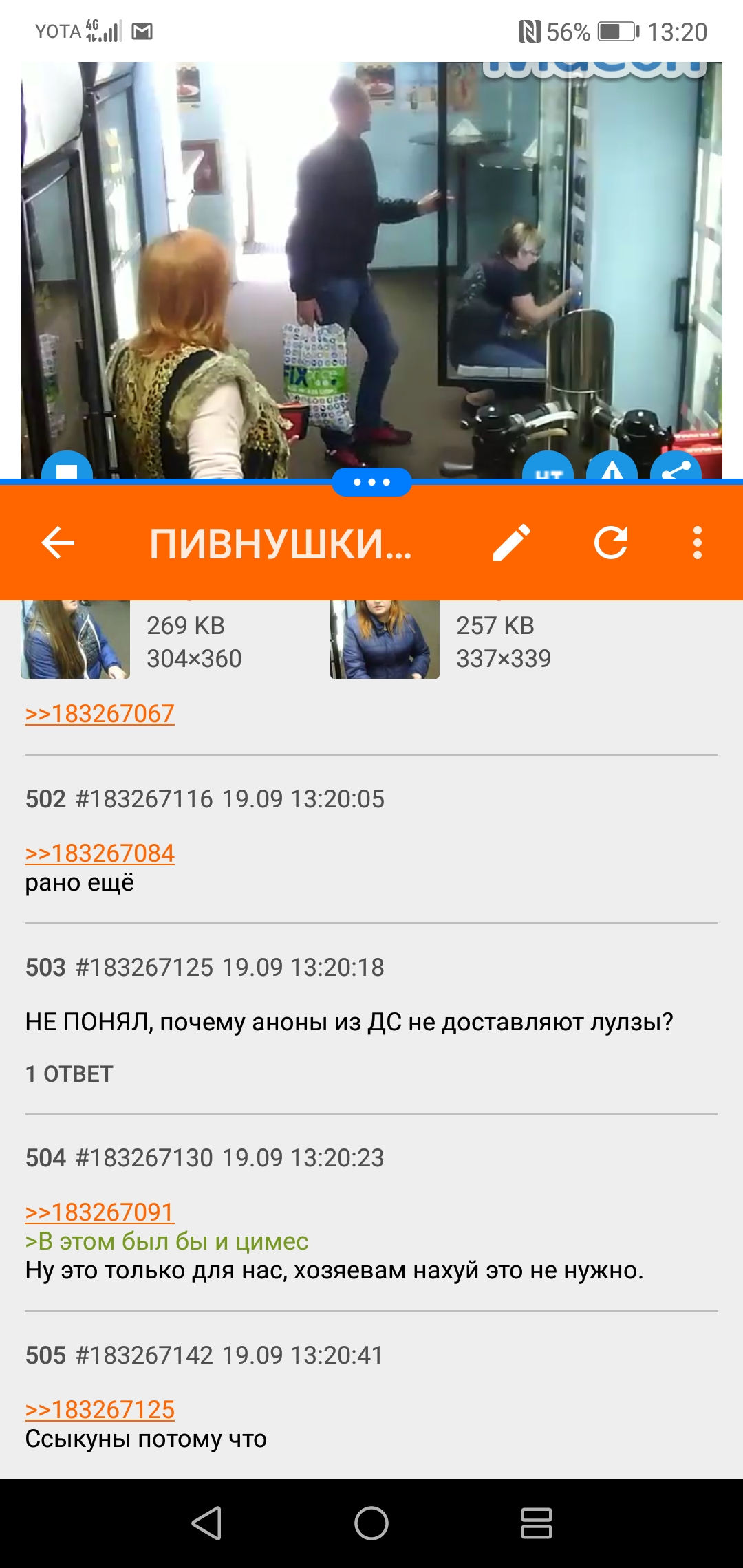Refresh the thread
The width and height of the screenshot is (743, 1568).
click(x=611, y=543)
